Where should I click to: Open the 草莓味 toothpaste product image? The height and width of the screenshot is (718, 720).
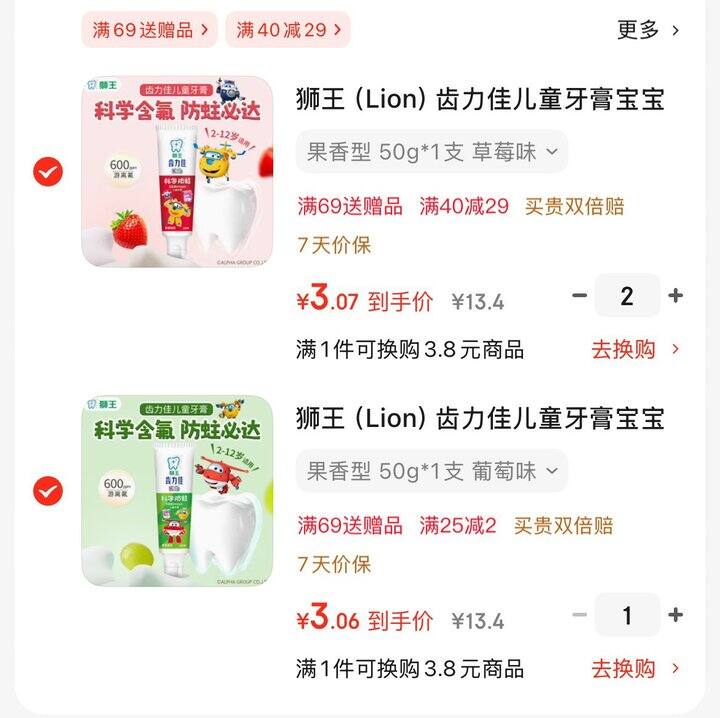(177, 172)
